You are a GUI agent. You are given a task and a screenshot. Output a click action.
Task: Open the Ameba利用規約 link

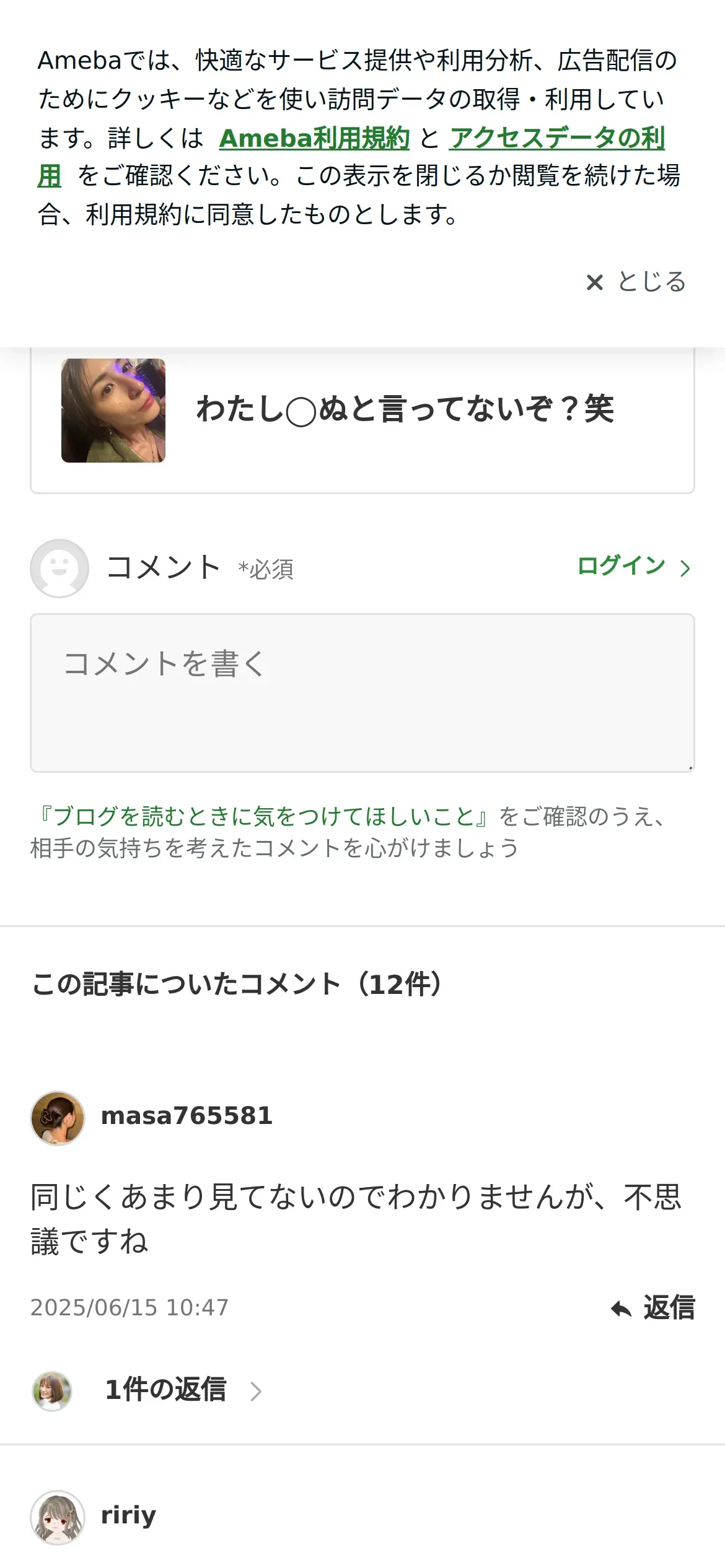click(x=314, y=138)
